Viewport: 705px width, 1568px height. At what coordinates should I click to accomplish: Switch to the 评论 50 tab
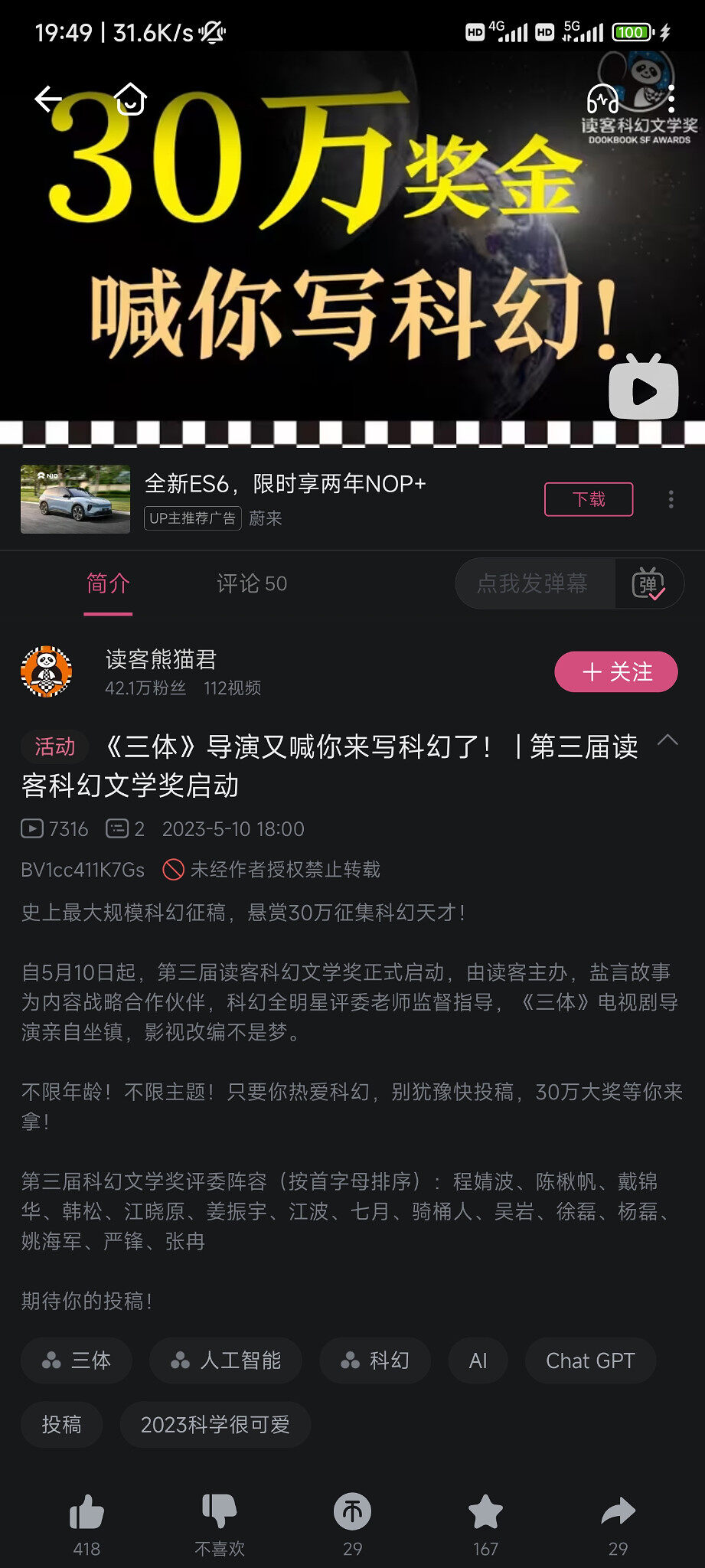coord(251,583)
